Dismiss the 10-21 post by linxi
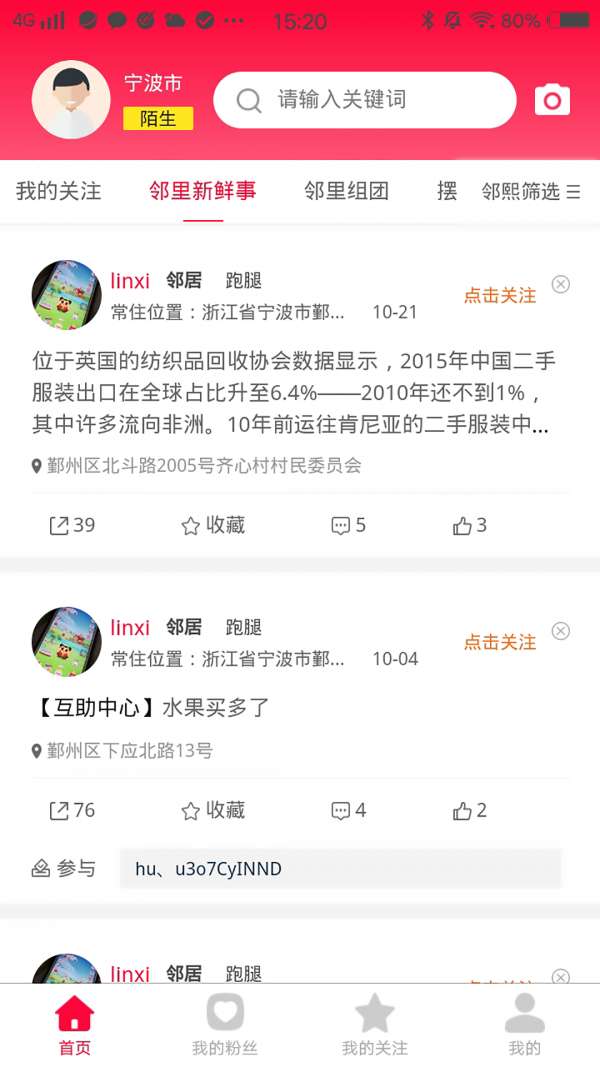600x1067 pixels. pos(561,284)
